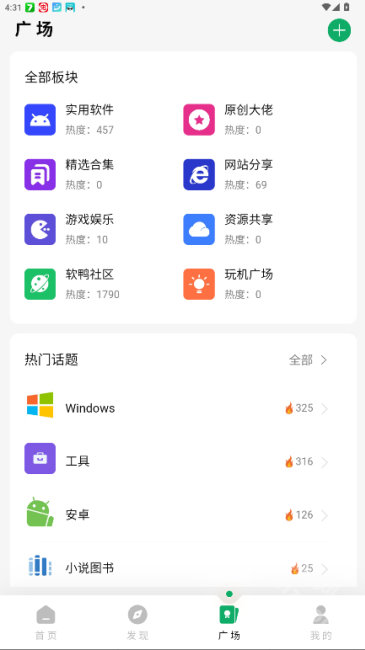Go to the 我的 tab
Image resolution: width=365 pixels, height=650 pixels.
[x=321, y=623]
